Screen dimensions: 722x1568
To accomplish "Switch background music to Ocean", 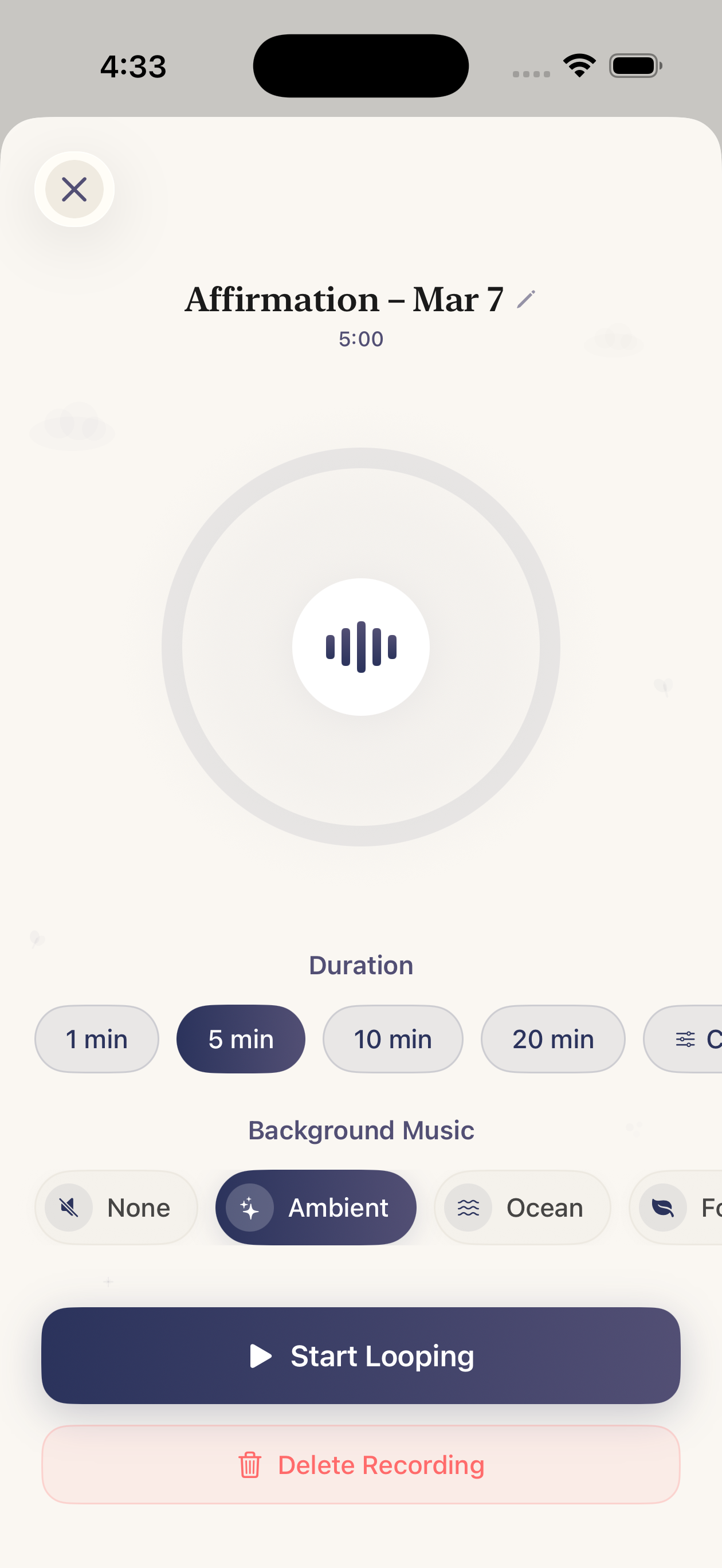I will click(x=523, y=1208).
